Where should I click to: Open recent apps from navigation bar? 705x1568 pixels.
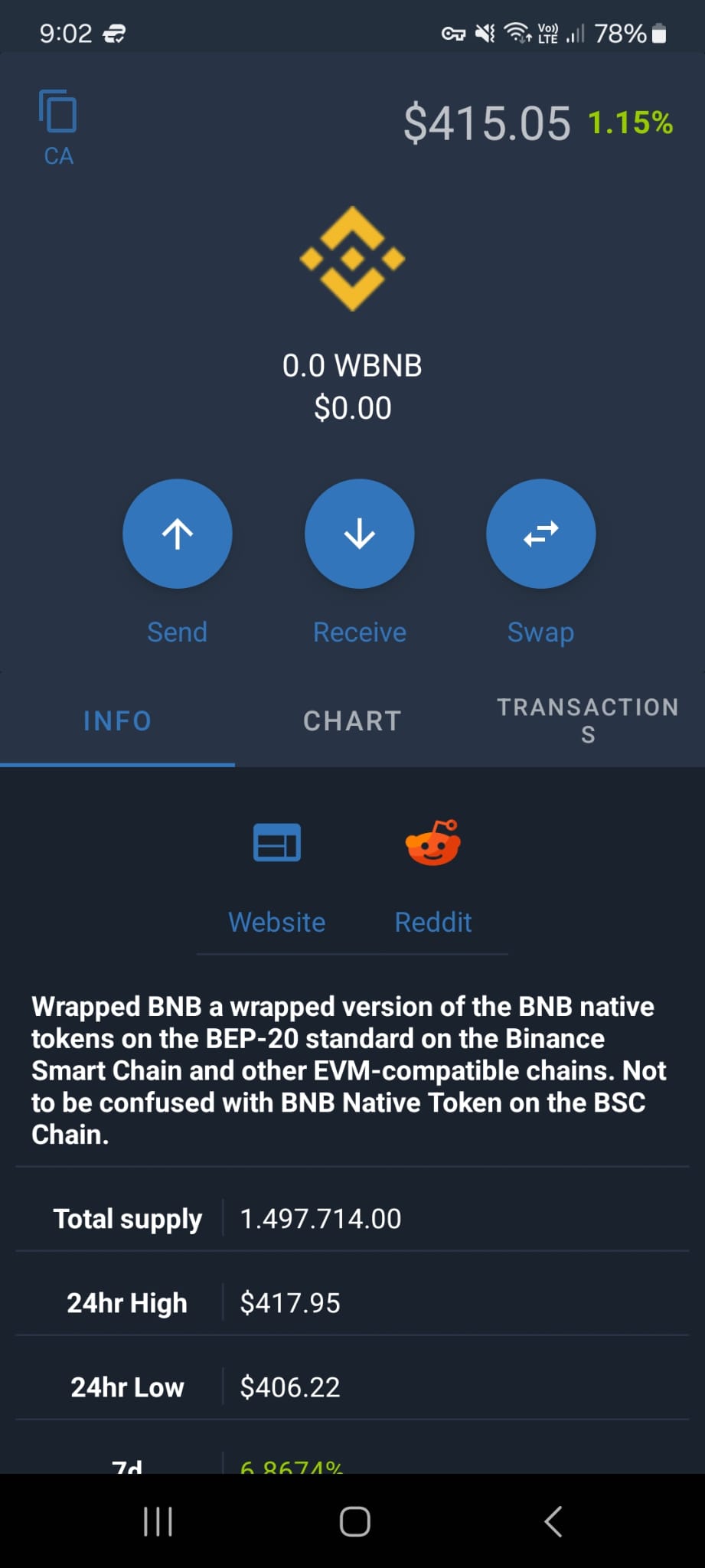point(158,1521)
